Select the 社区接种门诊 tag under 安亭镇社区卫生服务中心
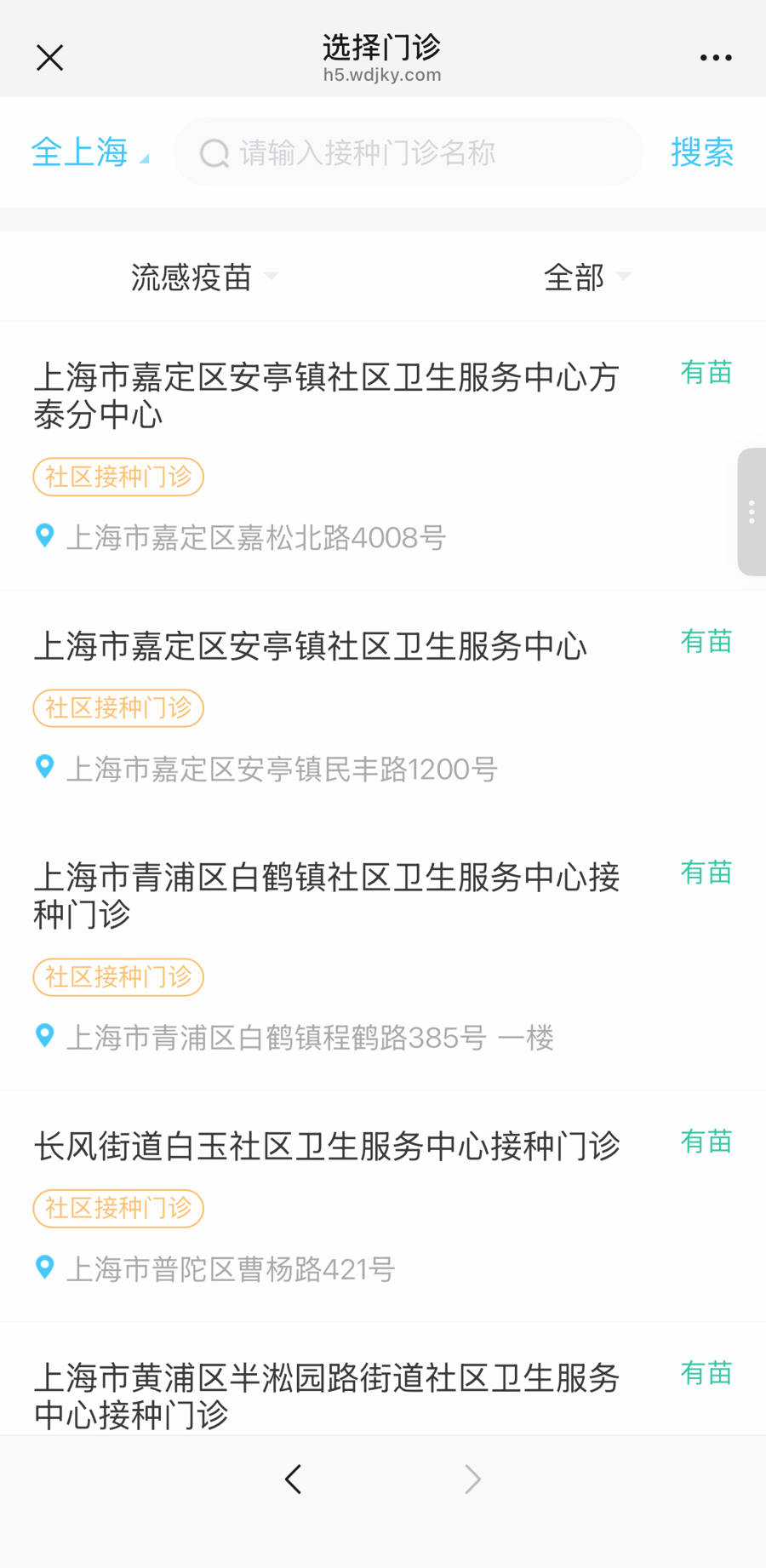The image size is (766, 1568). [117, 707]
